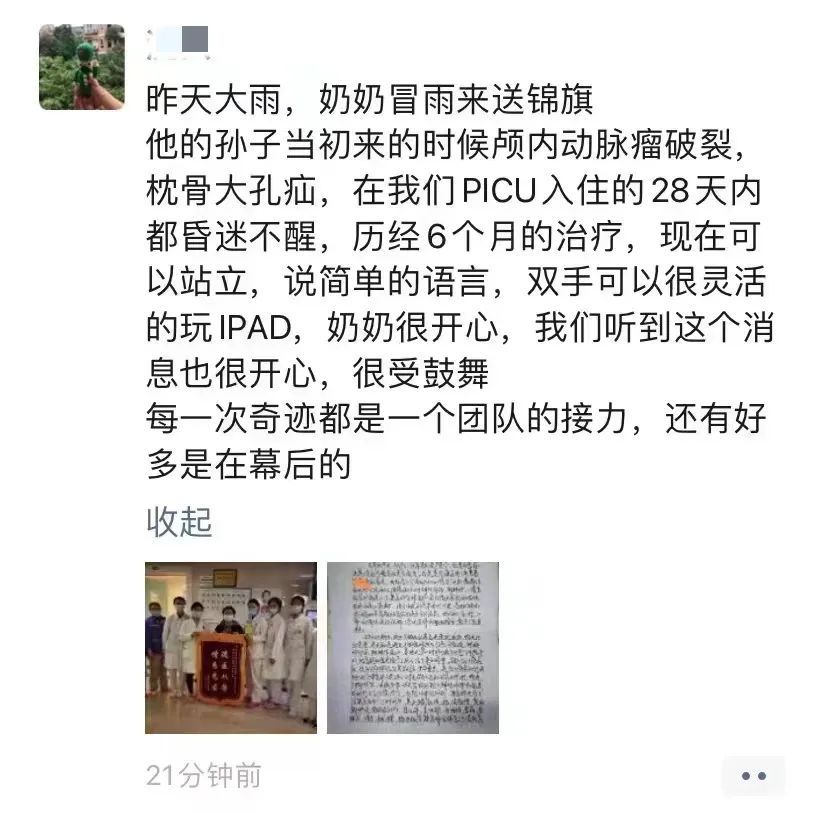Open the poster's profile avatar
The image size is (828, 813).
[82, 66]
